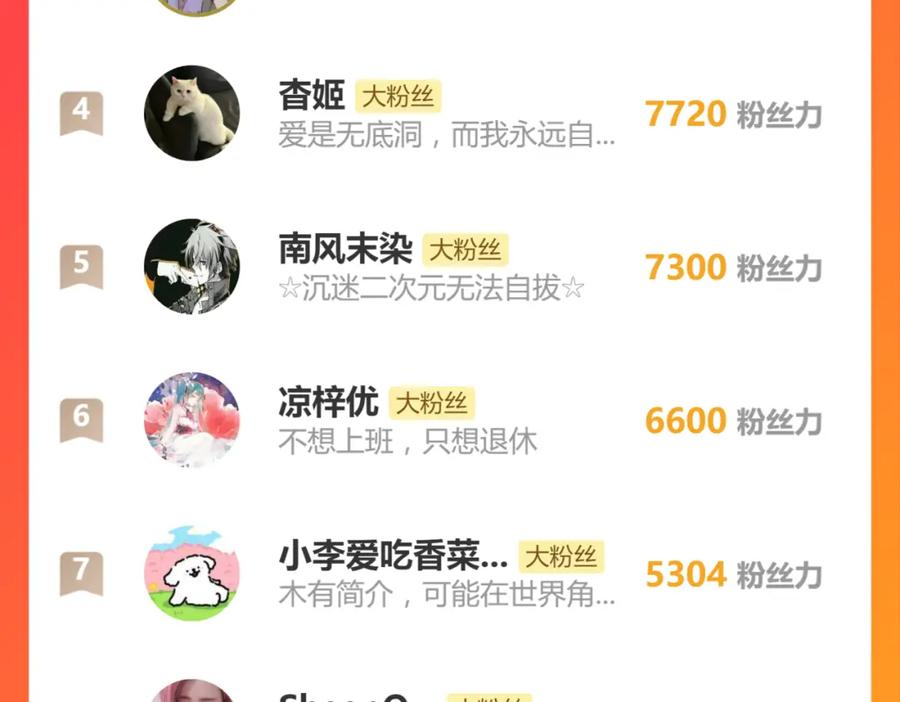The image size is (900, 702).
Task: View 小李爱吃香菜's puppy avatar
Action: 192,573
